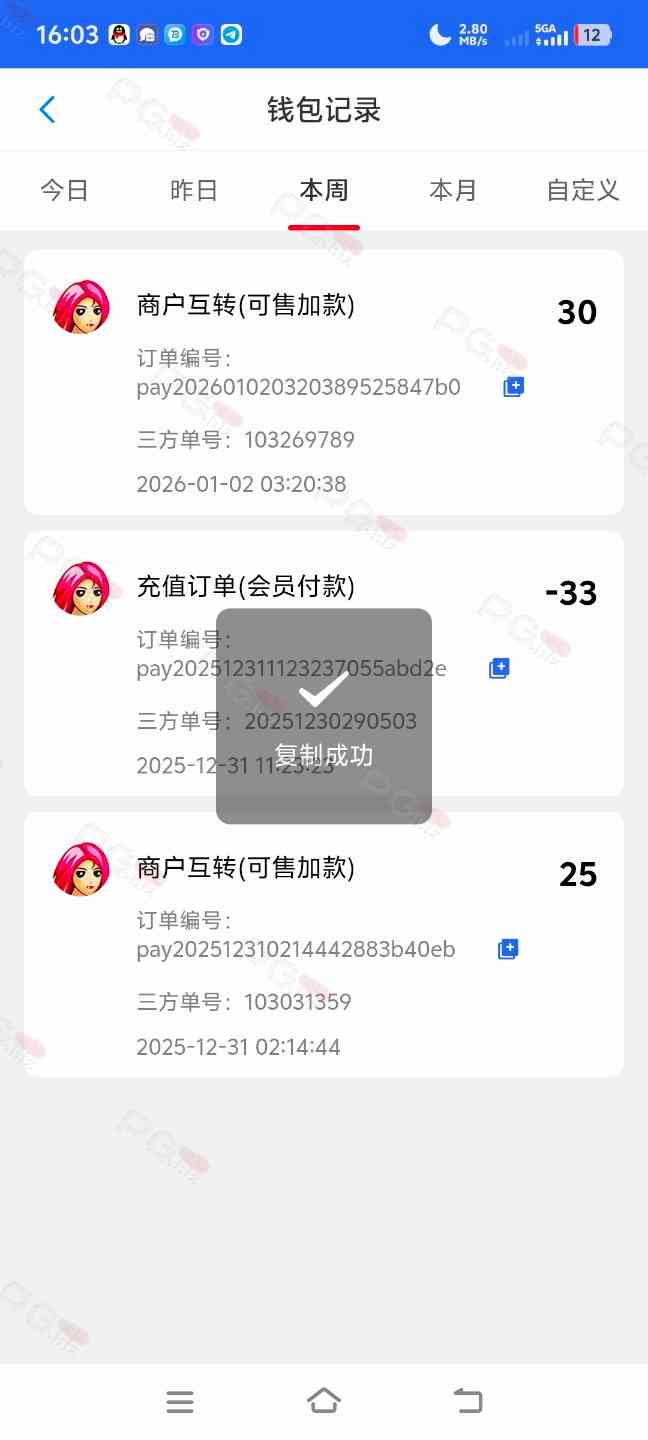Copy order number pay20260102032038952​5847b0
The width and height of the screenshot is (648, 1440).
[513, 387]
